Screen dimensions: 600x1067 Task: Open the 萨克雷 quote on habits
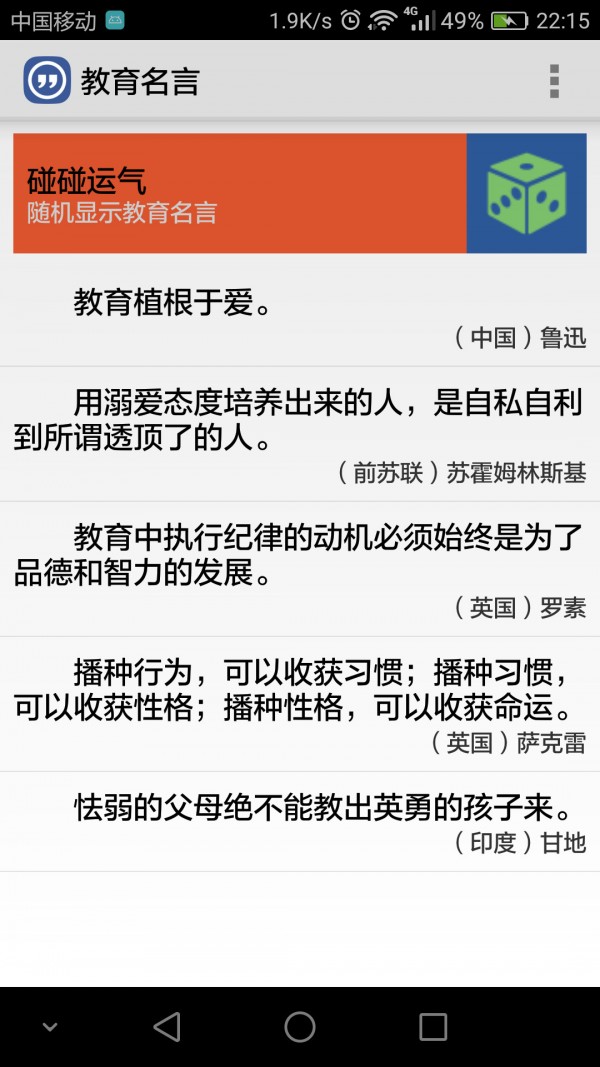(300, 704)
